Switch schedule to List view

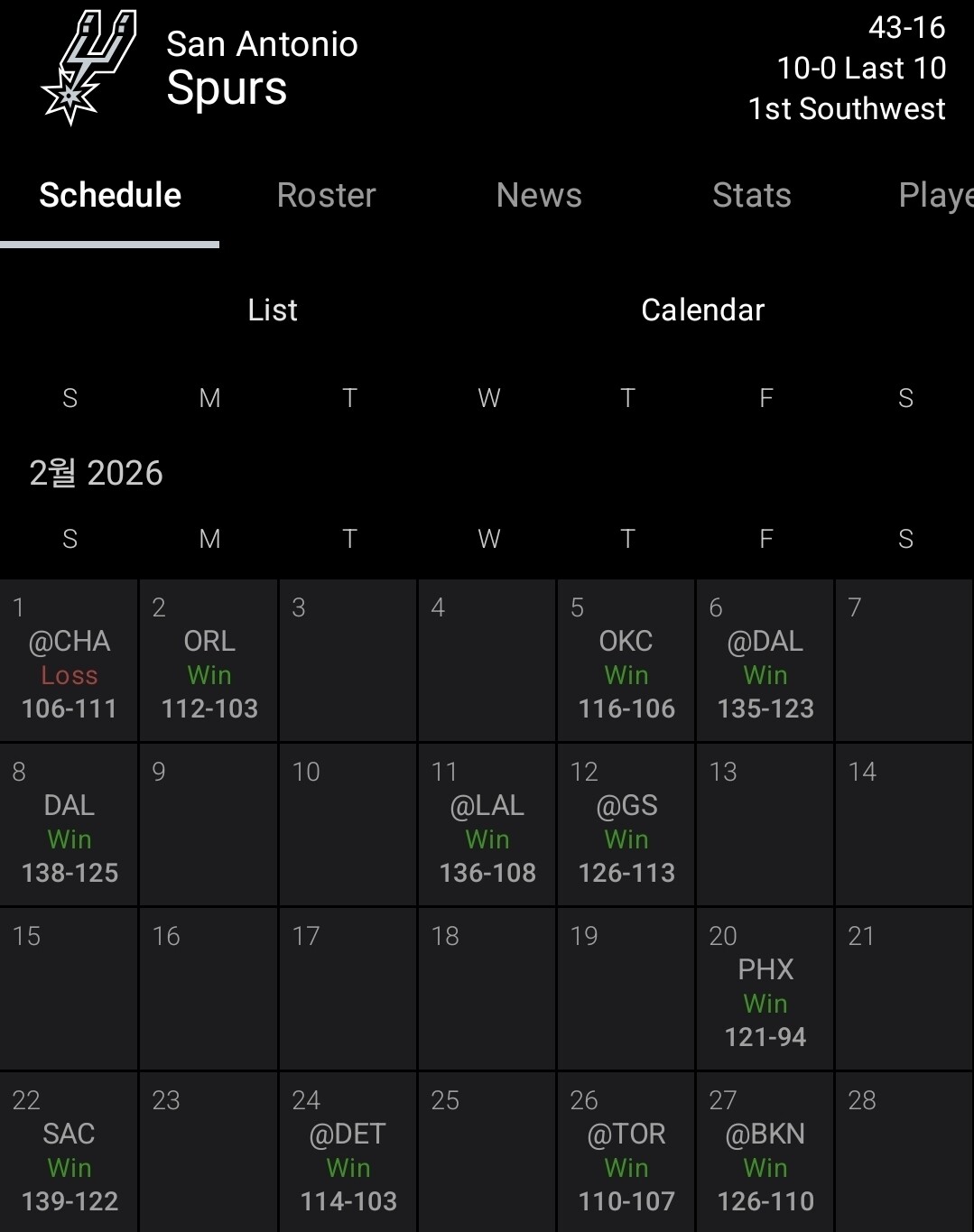273,310
